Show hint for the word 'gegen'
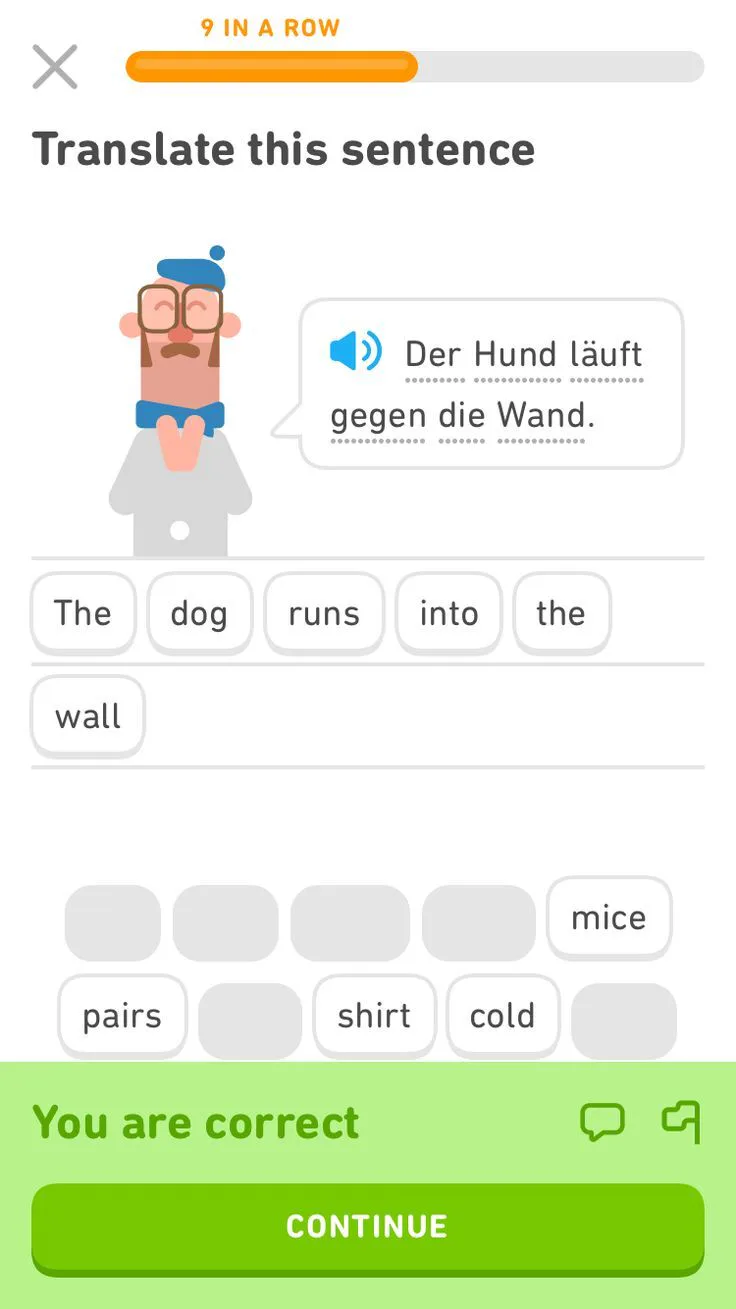The height and width of the screenshot is (1309, 736). 378,415
